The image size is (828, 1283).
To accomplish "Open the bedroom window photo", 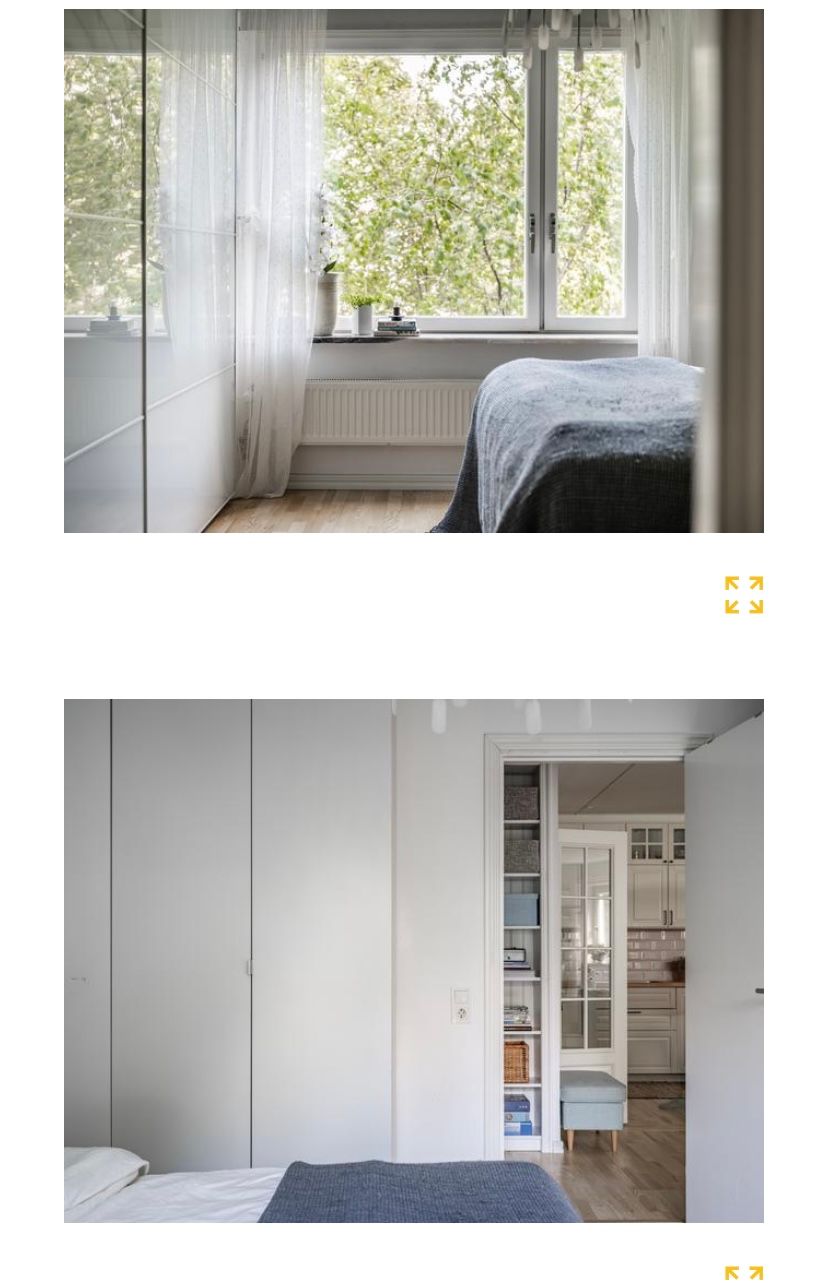I will coord(413,271).
